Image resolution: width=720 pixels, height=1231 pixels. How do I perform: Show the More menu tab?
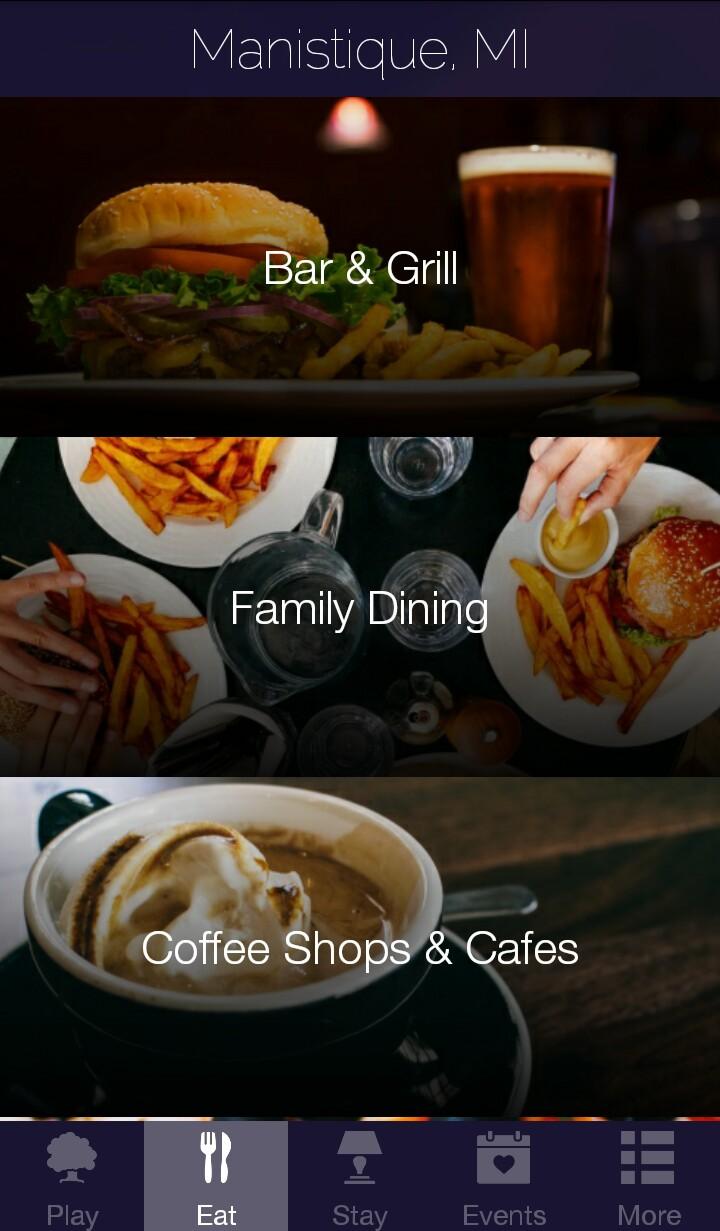click(x=648, y=1176)
